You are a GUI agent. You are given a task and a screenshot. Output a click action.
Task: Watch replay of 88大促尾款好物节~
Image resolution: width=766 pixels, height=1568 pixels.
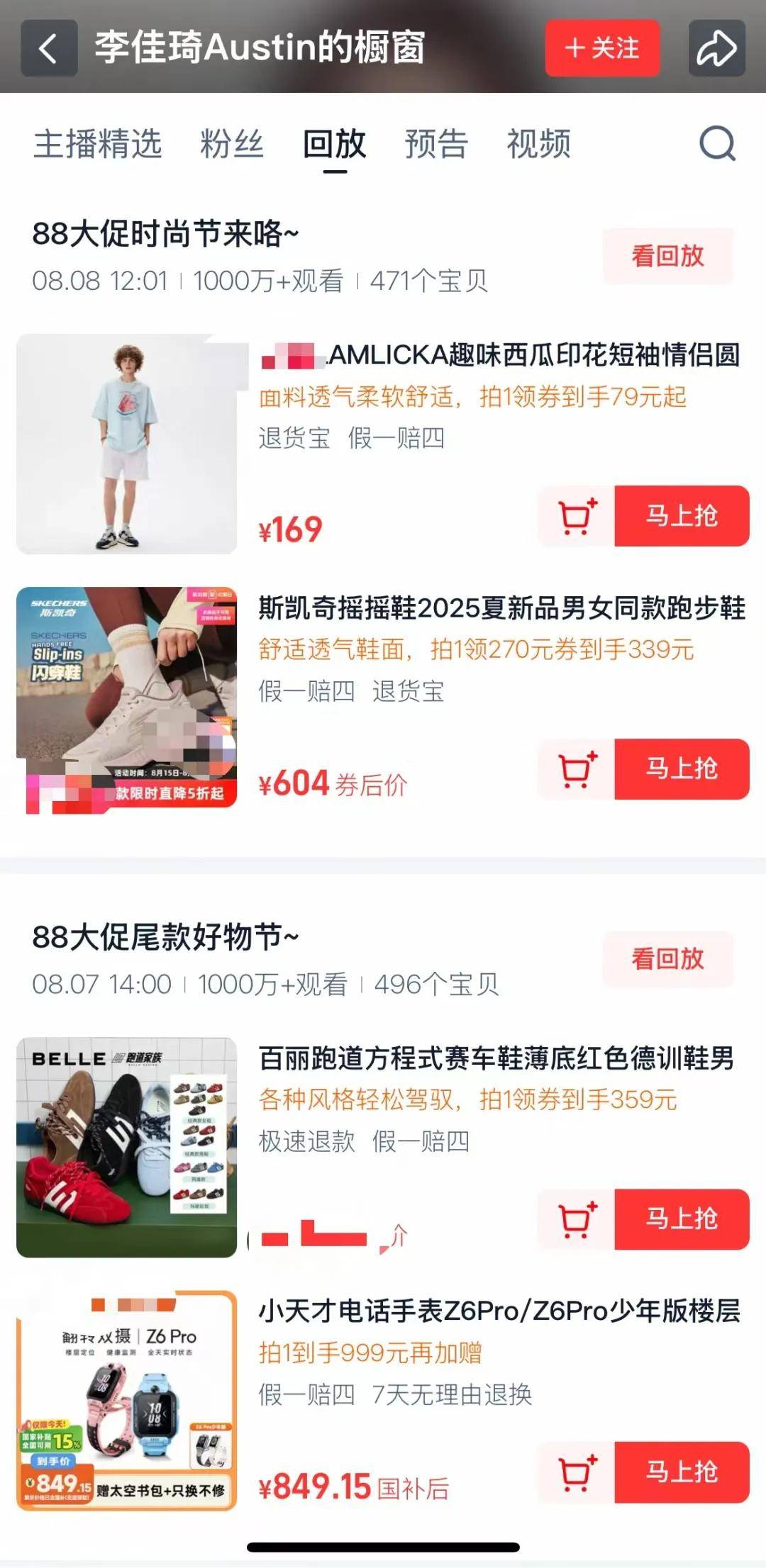coord(667,959)
